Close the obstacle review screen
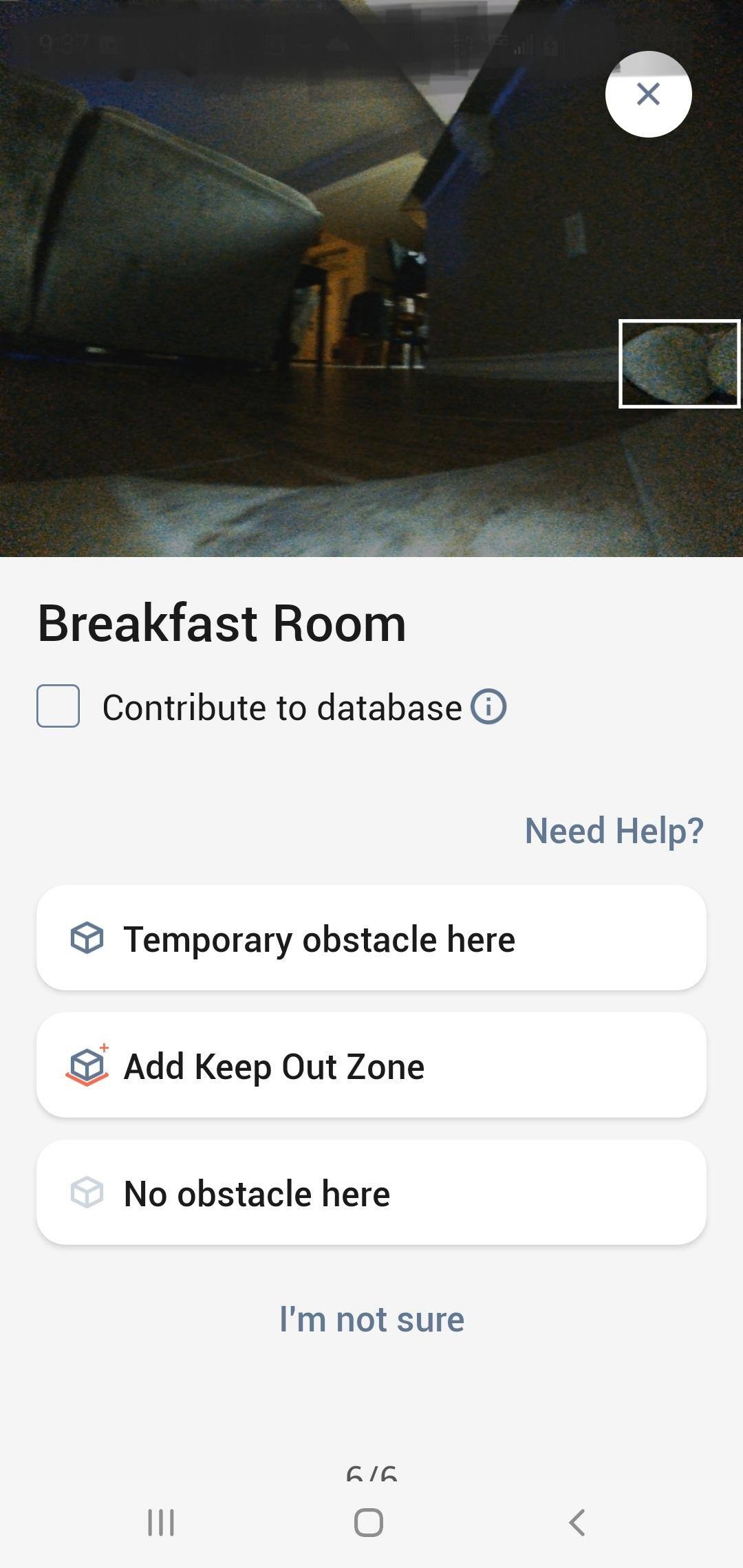Image resolution: width=743 pixels, height=1568 pixels. coord(648,94)
